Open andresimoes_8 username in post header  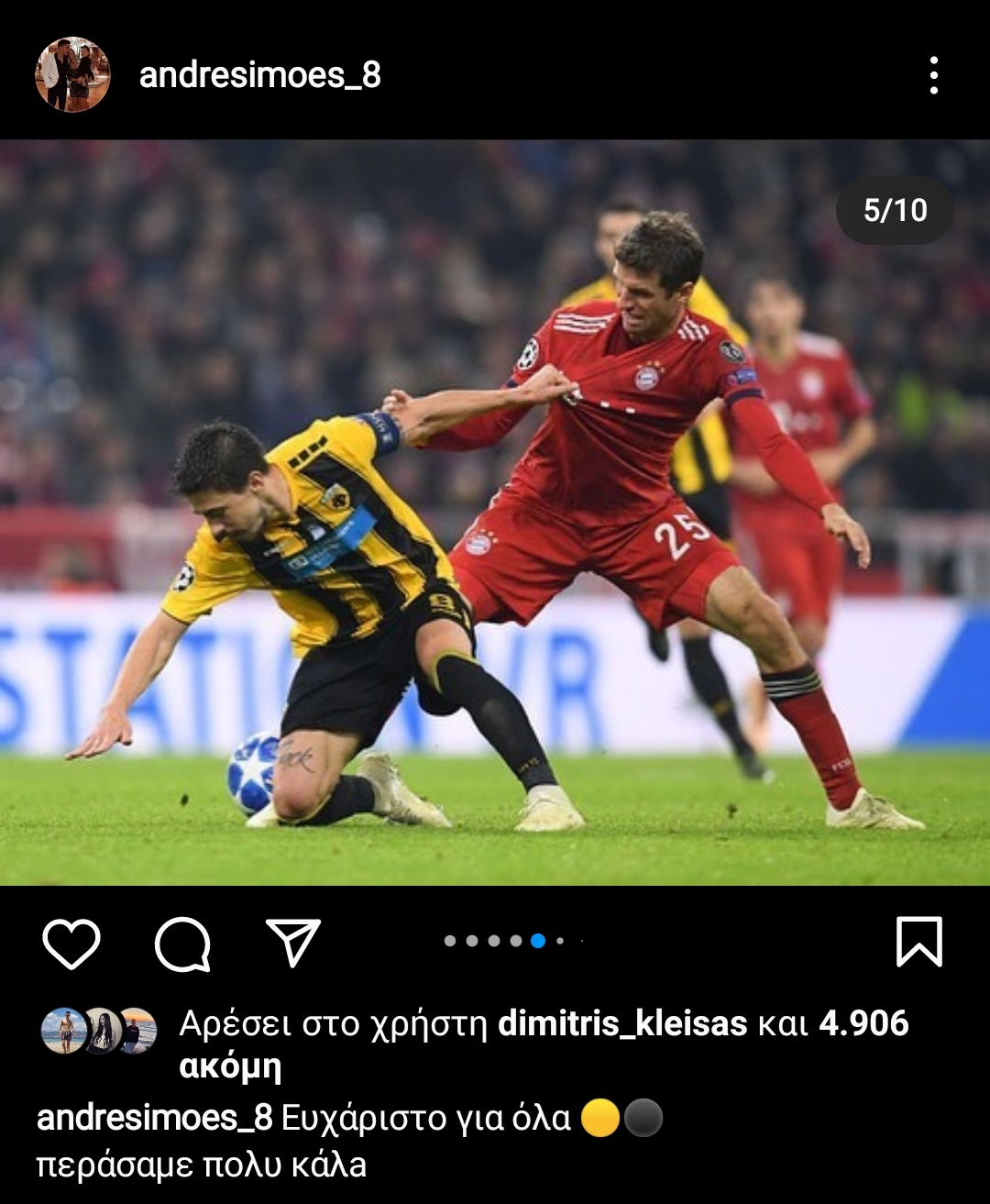pos(259,75)
